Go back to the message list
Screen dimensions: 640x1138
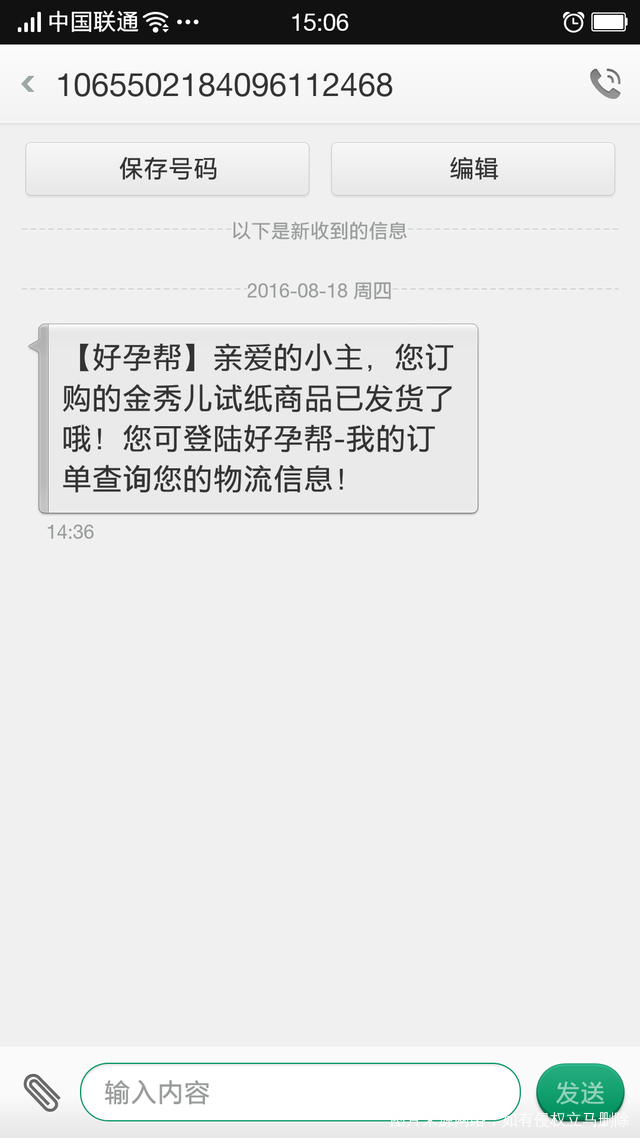(x=28, y=85)
